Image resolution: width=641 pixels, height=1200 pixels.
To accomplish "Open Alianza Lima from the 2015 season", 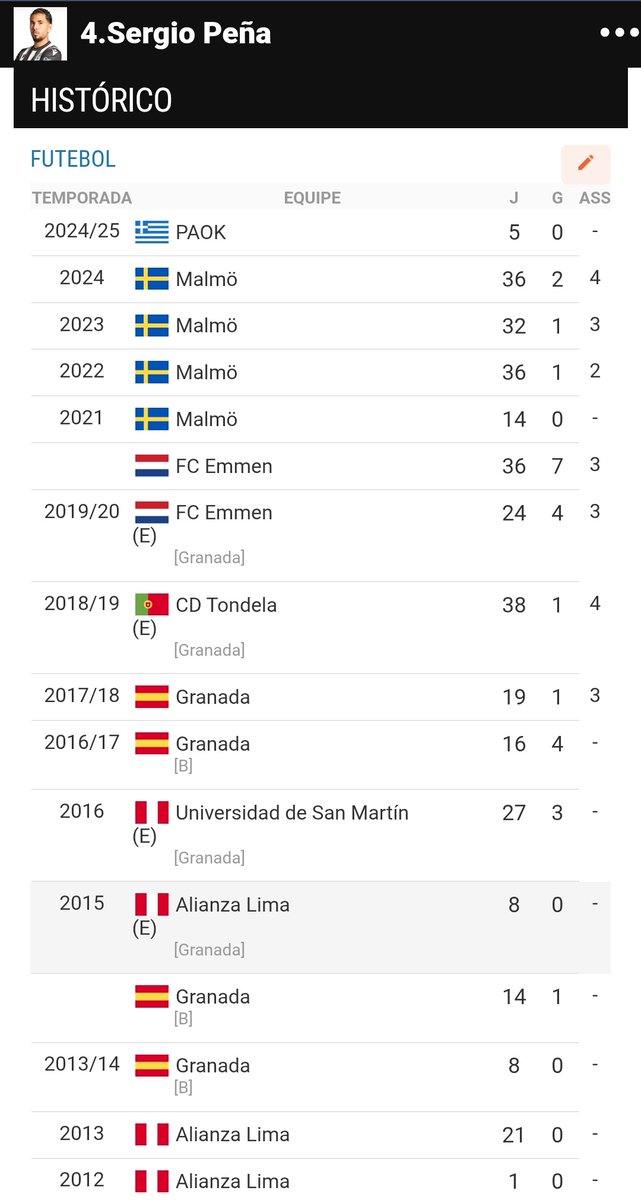I will pos(232,905).
